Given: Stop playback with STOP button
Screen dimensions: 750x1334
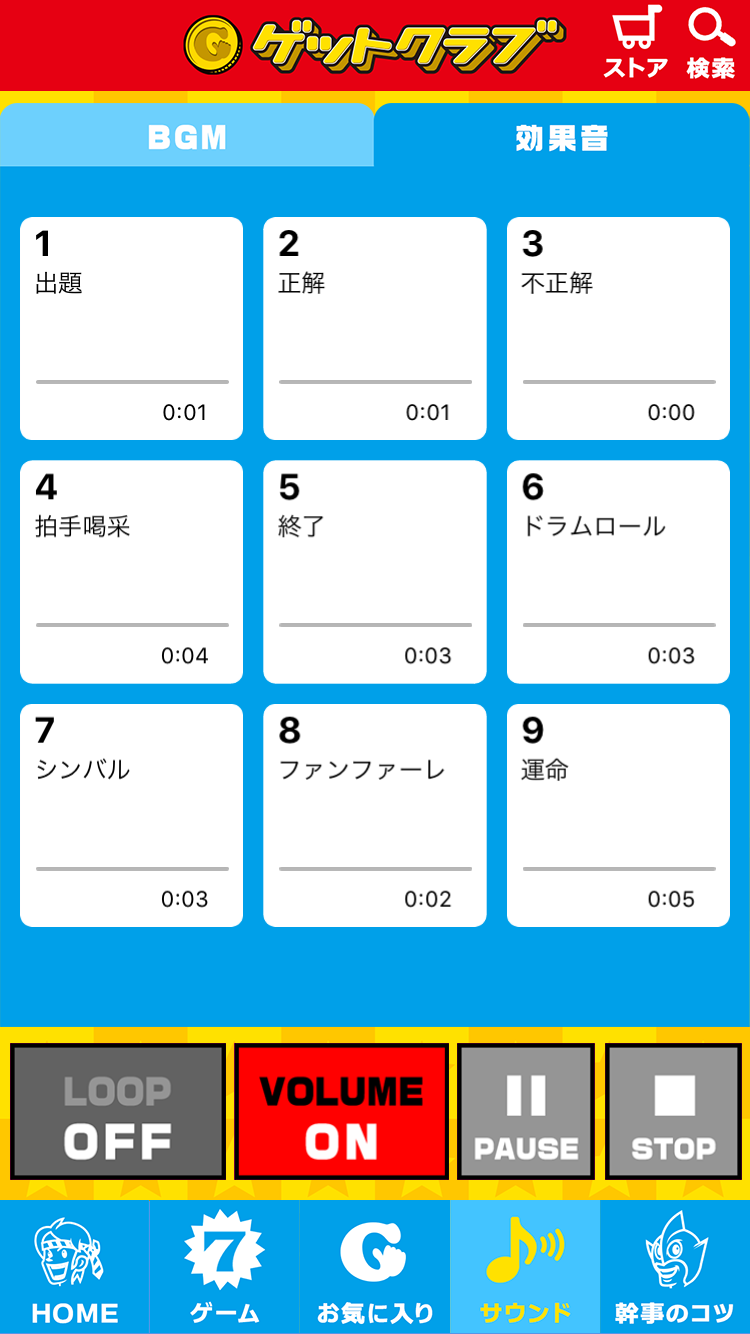Looking at the screenshot, I should coord(674,1112).
